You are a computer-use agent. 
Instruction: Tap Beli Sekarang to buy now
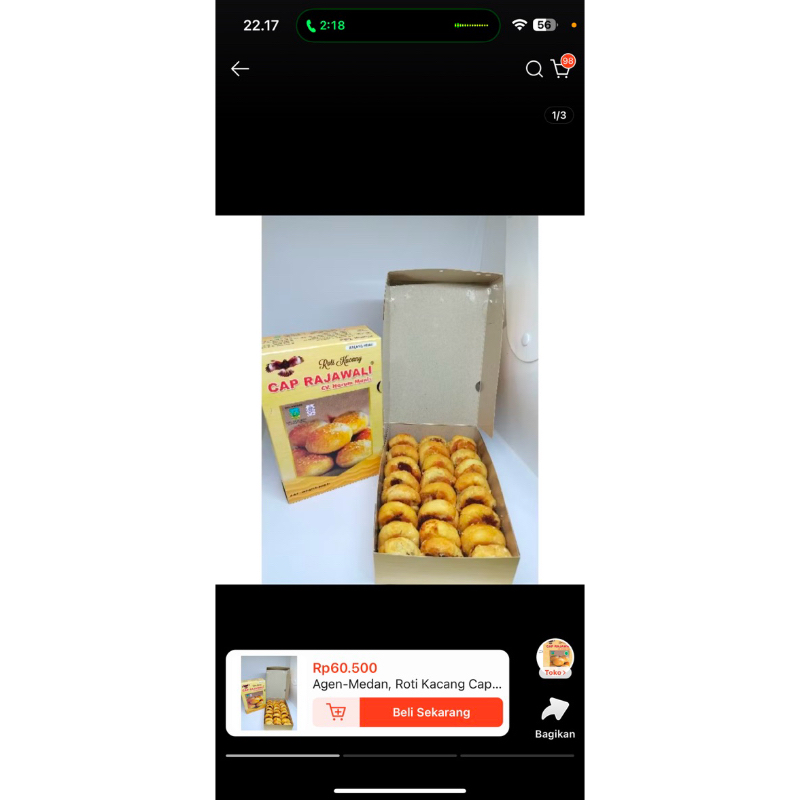(x=431, y=712)
